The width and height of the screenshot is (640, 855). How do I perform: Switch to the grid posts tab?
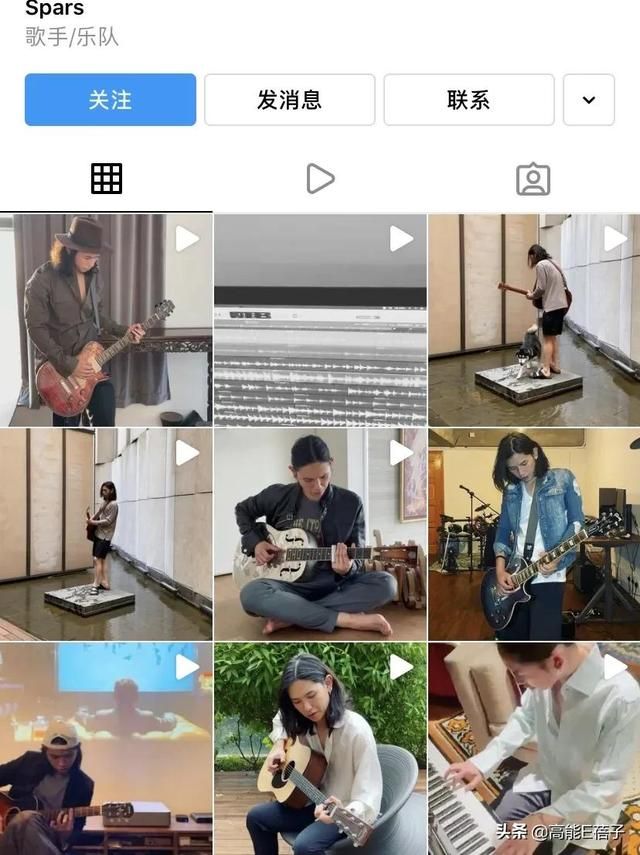coord(106,179)
